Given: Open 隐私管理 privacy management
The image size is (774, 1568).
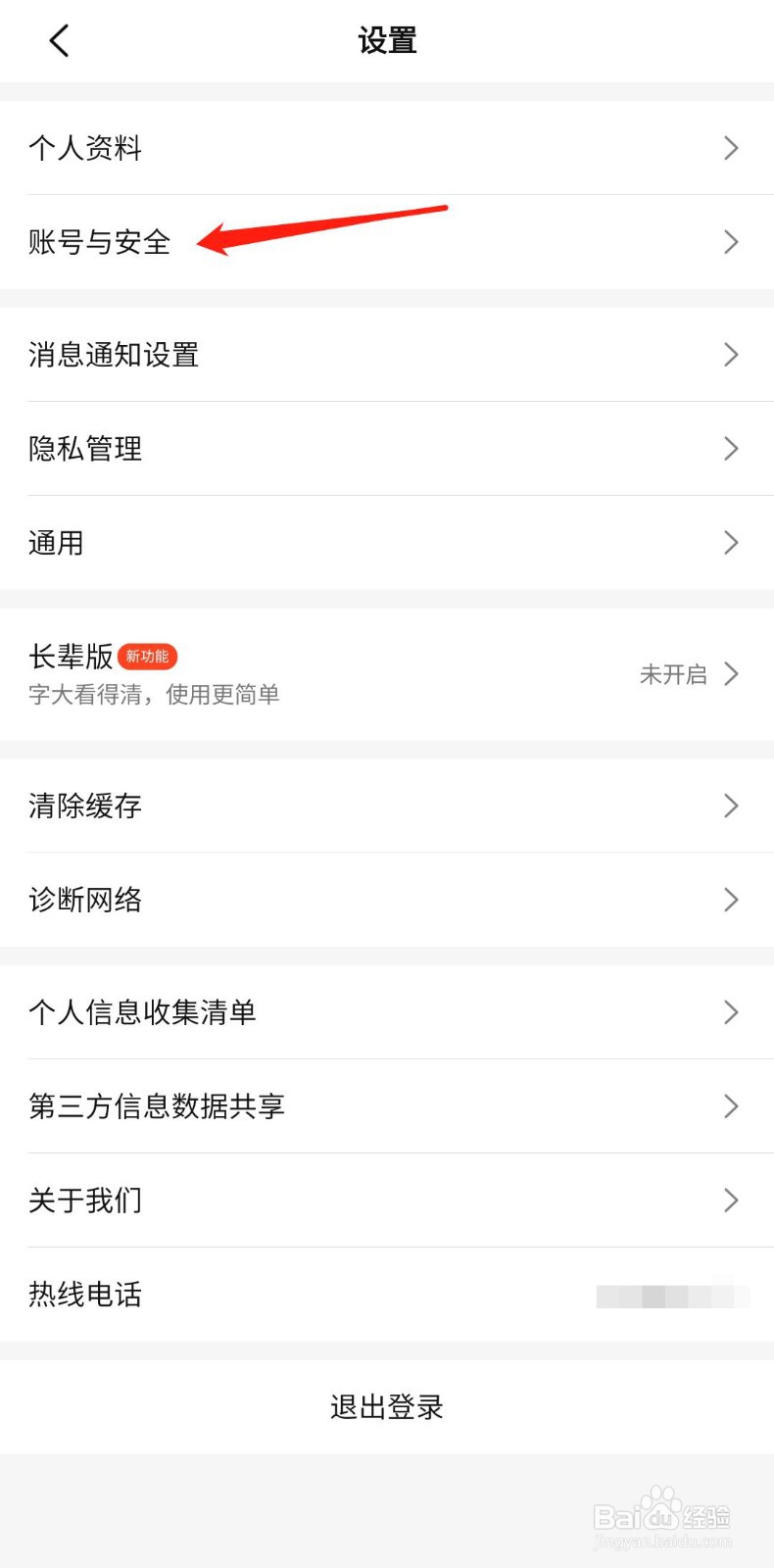Looking at the screenshot, I should coord(84,449).
